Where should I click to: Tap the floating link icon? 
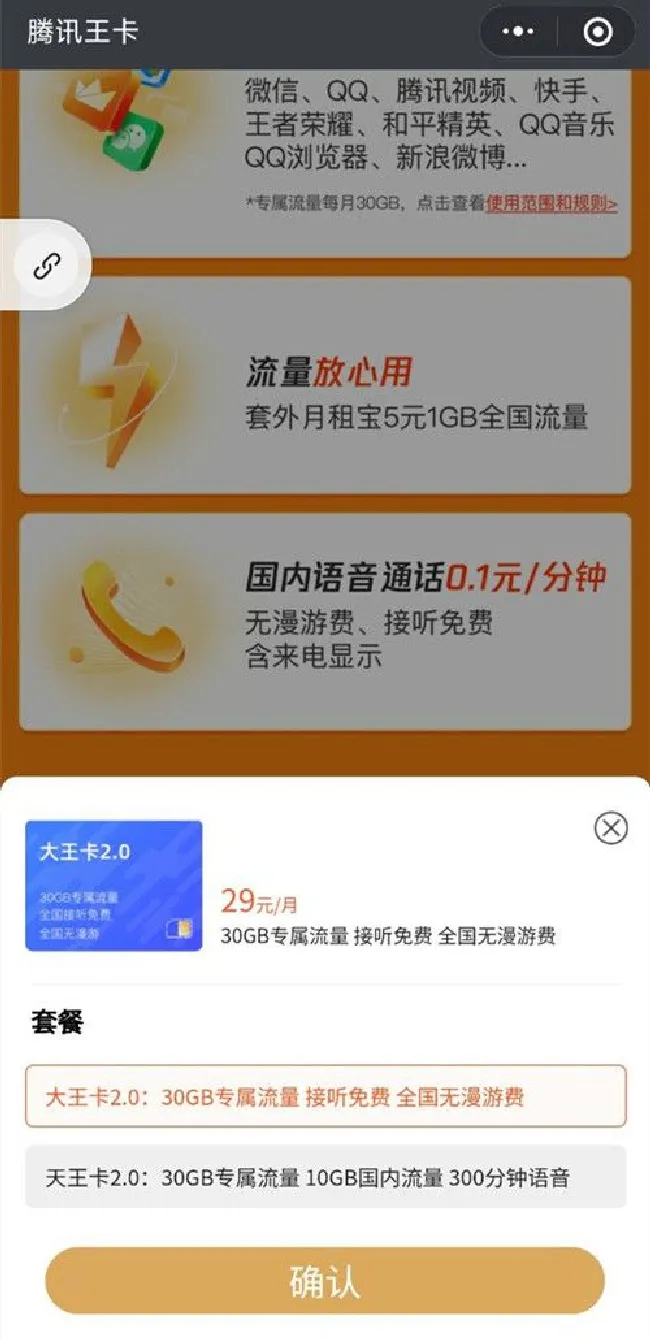pos(47,265)
